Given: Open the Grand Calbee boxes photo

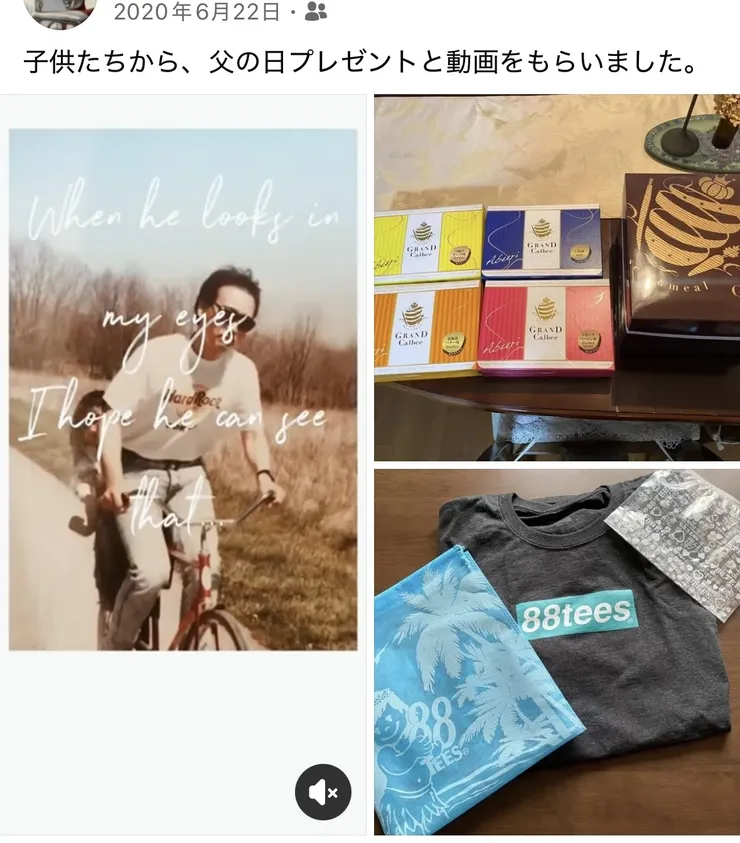Looking at the screenshot, I should click(556, 277).
